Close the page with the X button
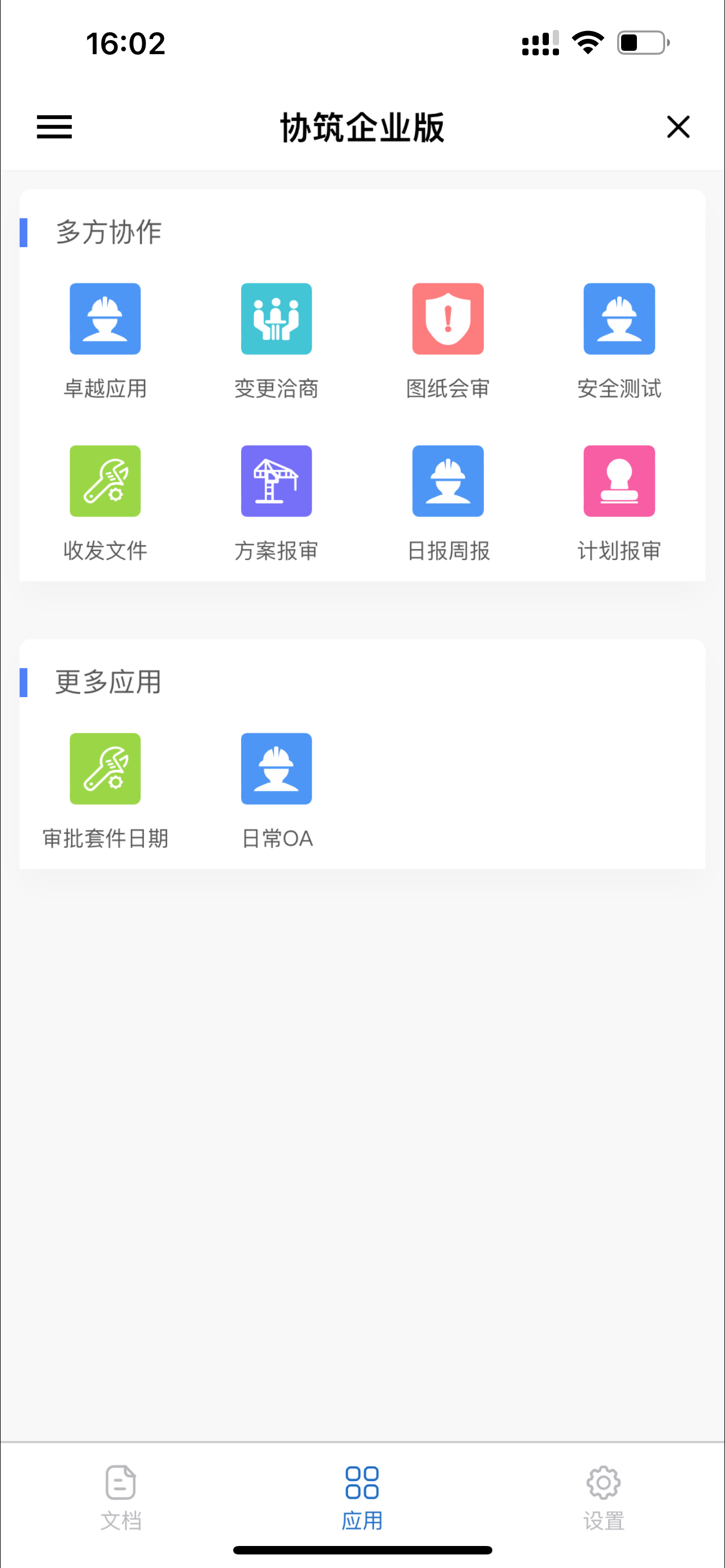 pos(678,128)
